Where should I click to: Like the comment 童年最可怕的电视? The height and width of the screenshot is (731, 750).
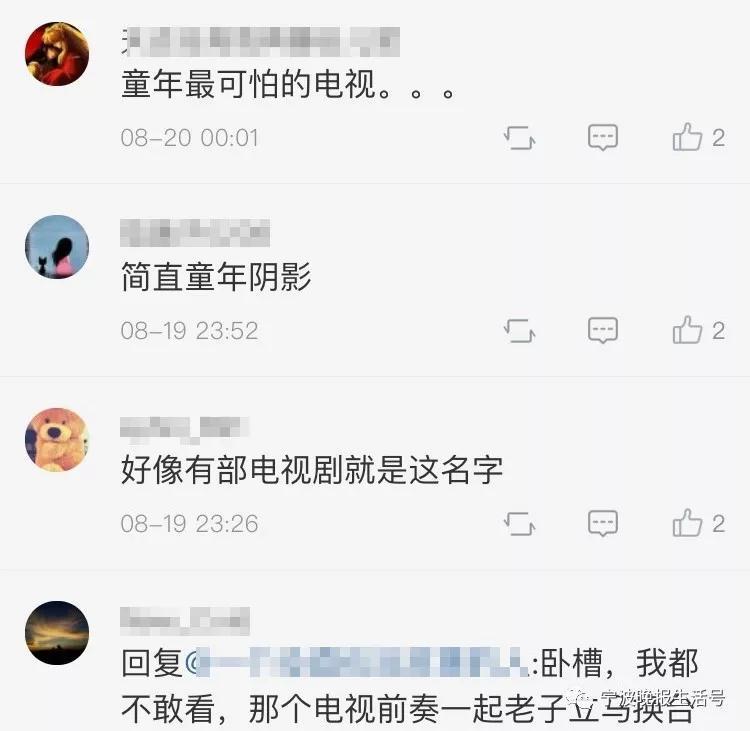[x=688, y=137]
